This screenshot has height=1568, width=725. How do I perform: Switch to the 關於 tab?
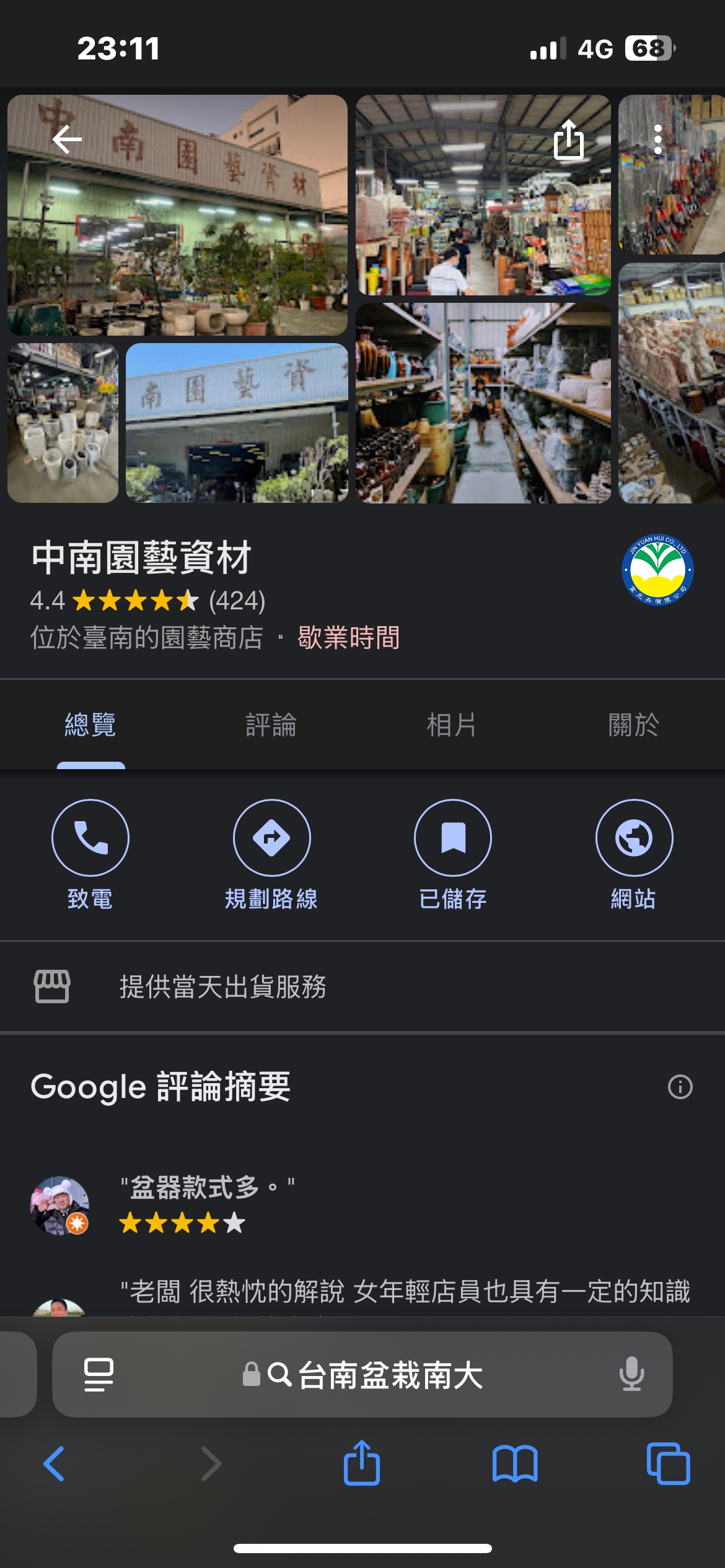[633, 725]
